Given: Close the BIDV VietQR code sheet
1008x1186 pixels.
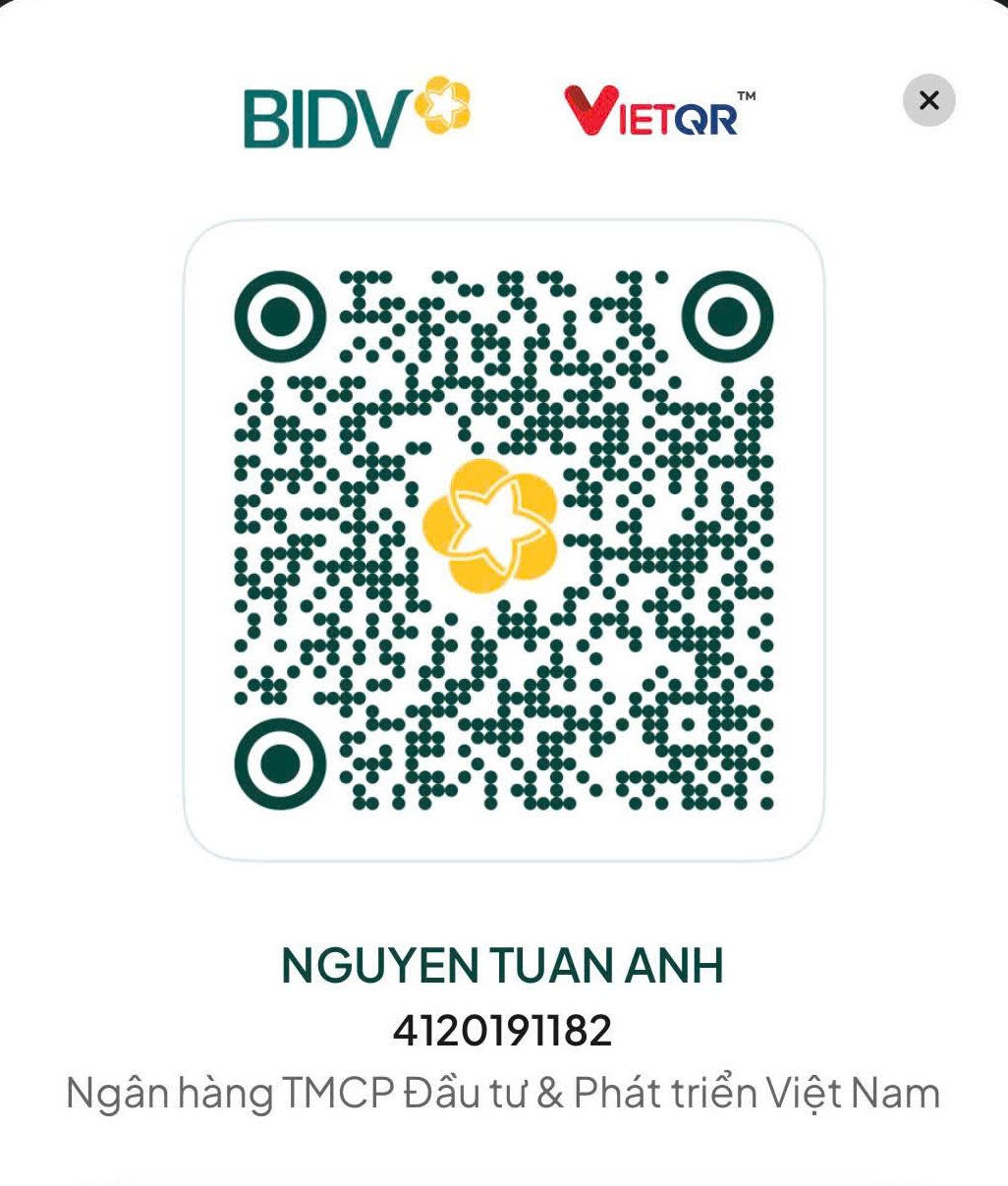Looking at the screenshot, I should (928, 100).
